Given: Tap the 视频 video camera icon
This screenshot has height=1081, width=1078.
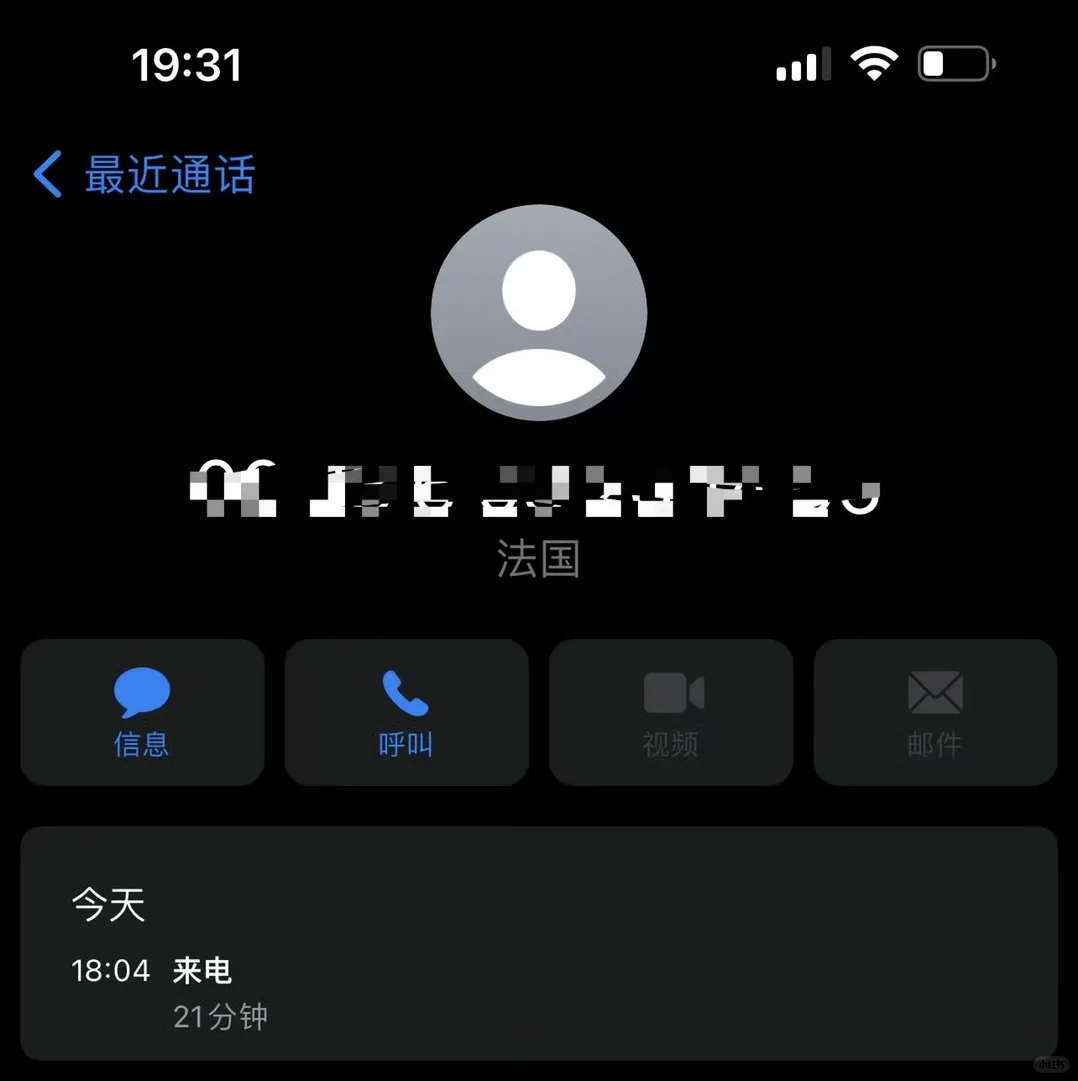Looking at the screenshot, I should pos(670,690).
